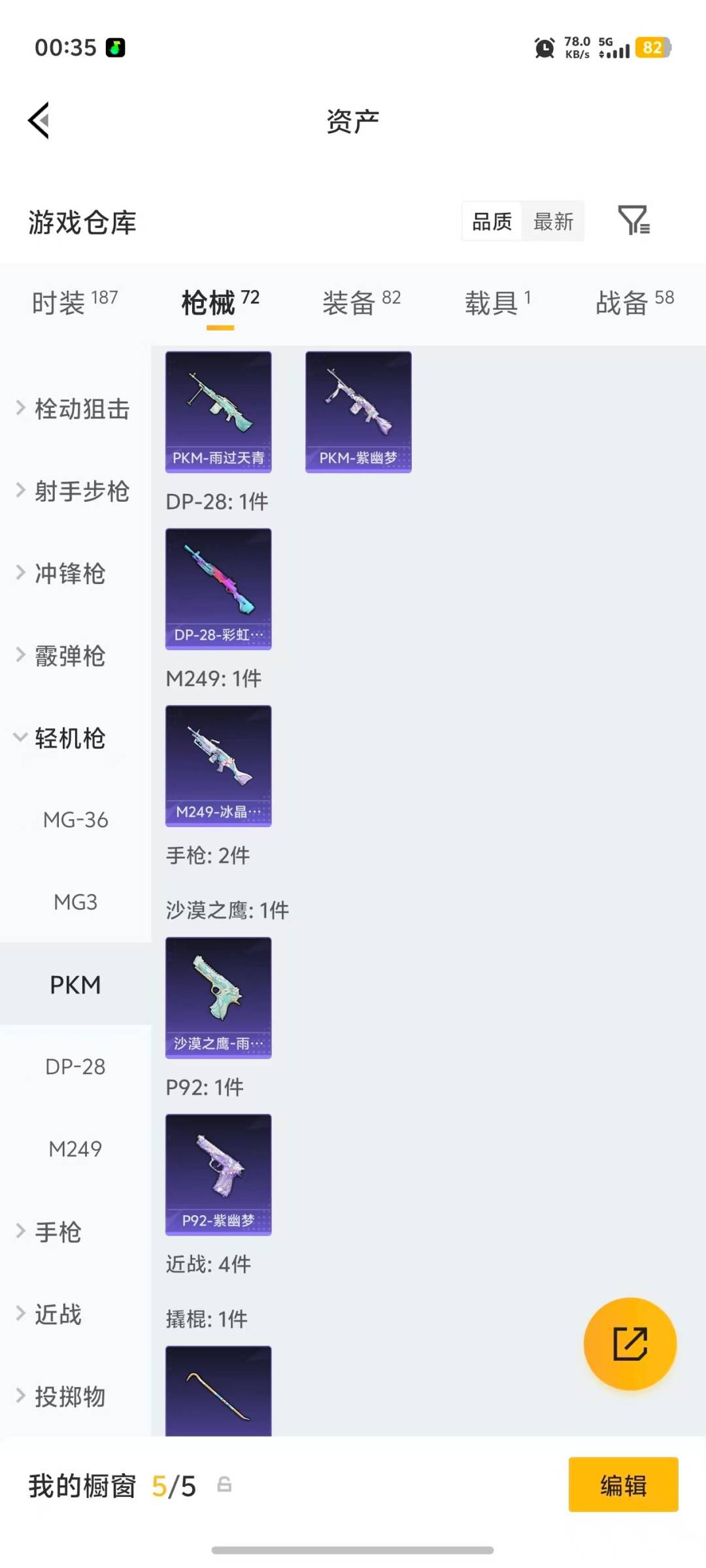Tap the 5/5 showcase progress counter
Screen dimensions: 706x1568
coord(174,1486)
